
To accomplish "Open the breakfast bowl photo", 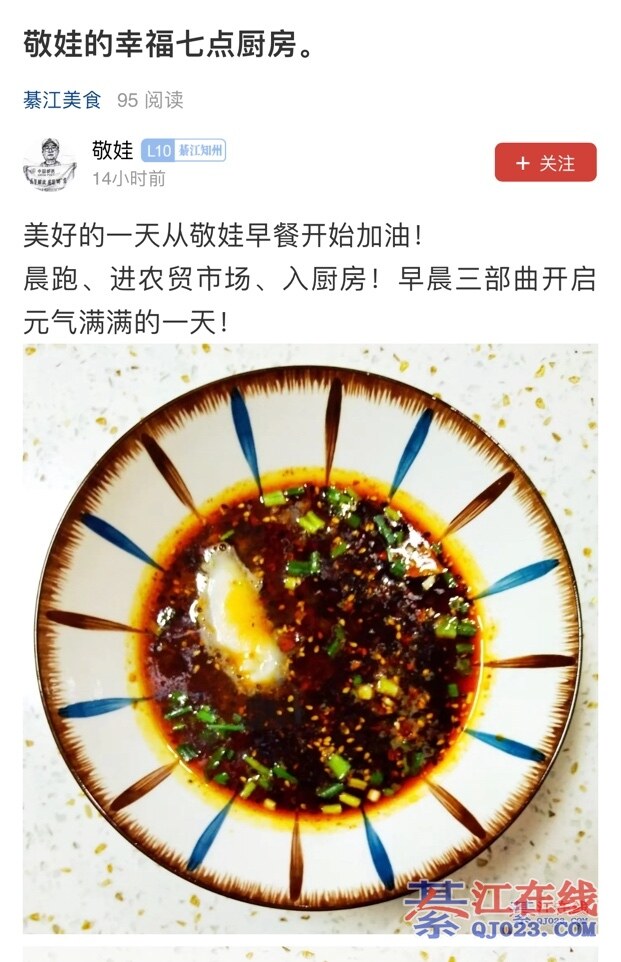I will click(x=310, y=640).
